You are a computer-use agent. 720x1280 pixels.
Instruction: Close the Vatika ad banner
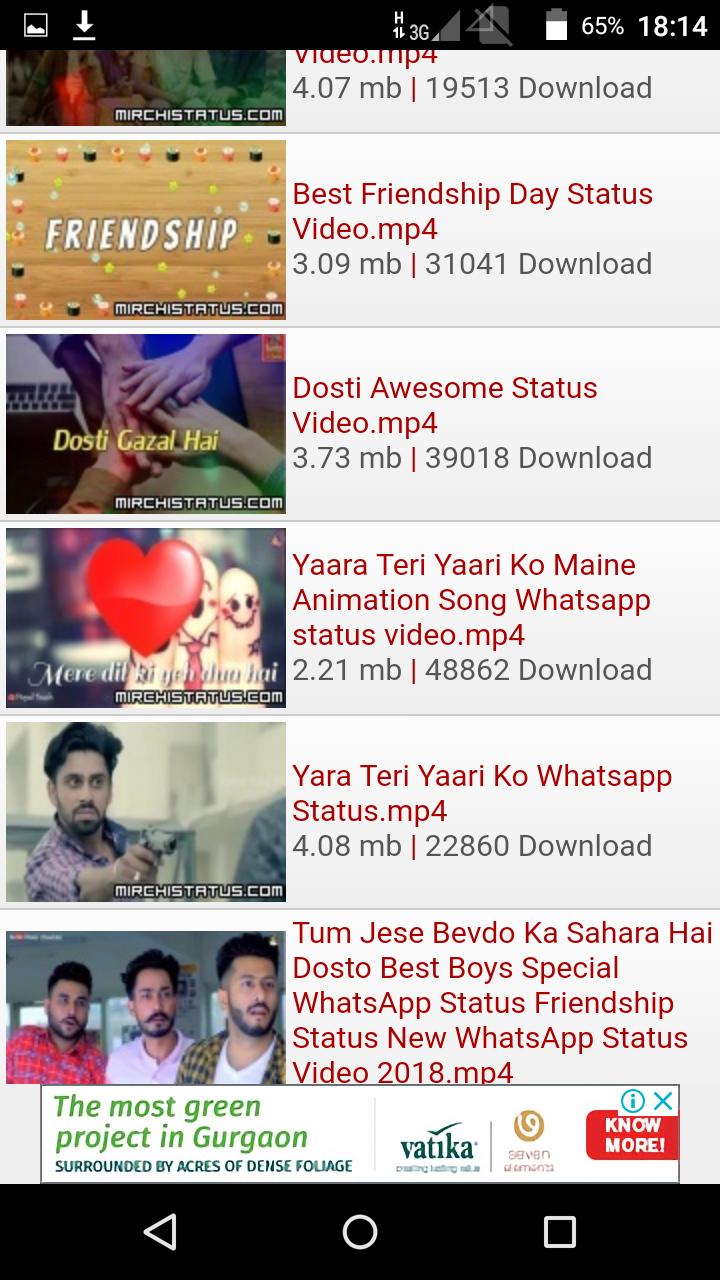pyautogui.click(x=663, y=1101)
